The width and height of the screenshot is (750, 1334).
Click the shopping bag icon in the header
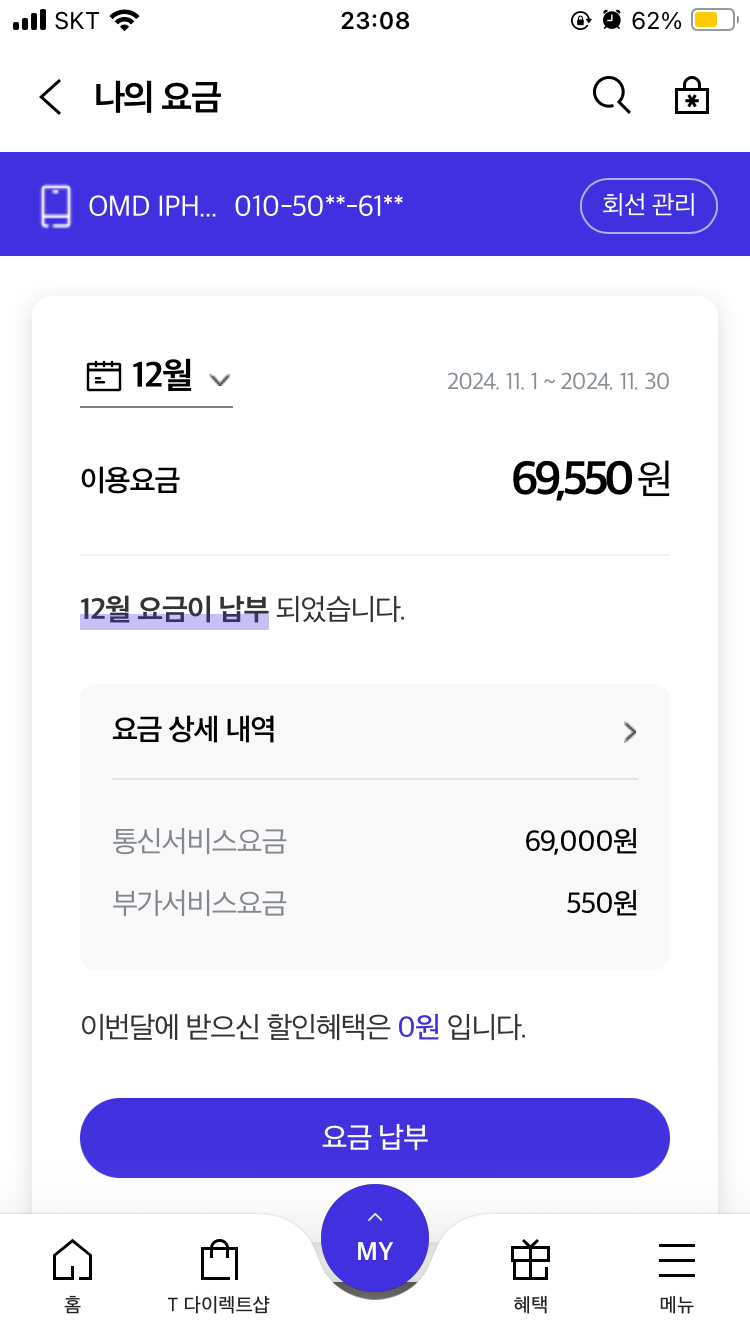tap(691, 95)
